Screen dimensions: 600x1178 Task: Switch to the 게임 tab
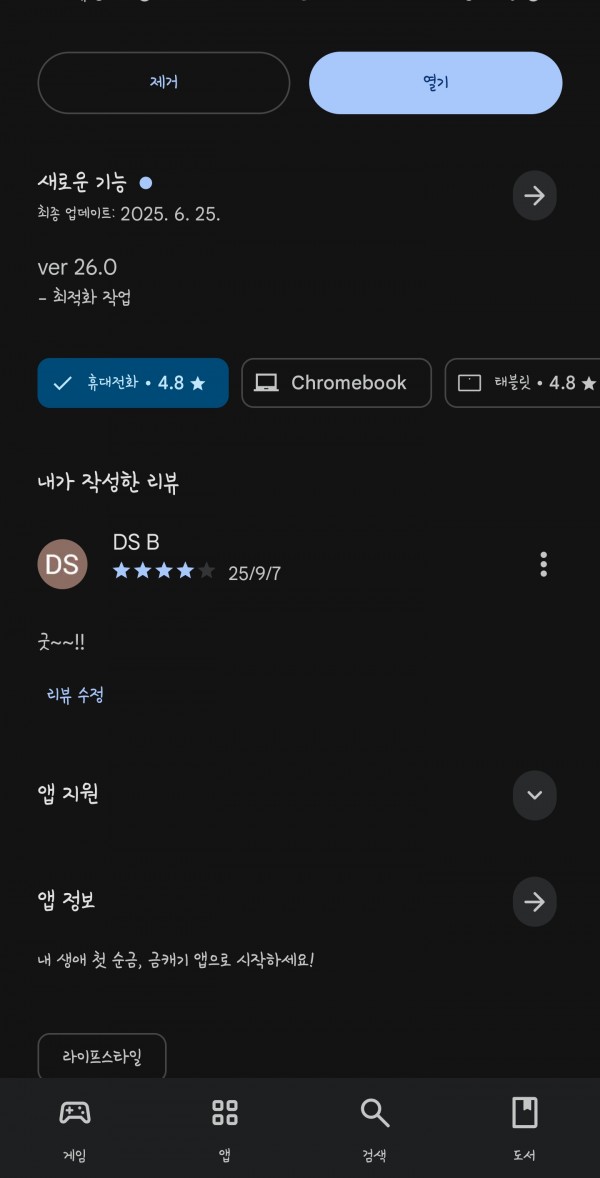coord(75,1128)
